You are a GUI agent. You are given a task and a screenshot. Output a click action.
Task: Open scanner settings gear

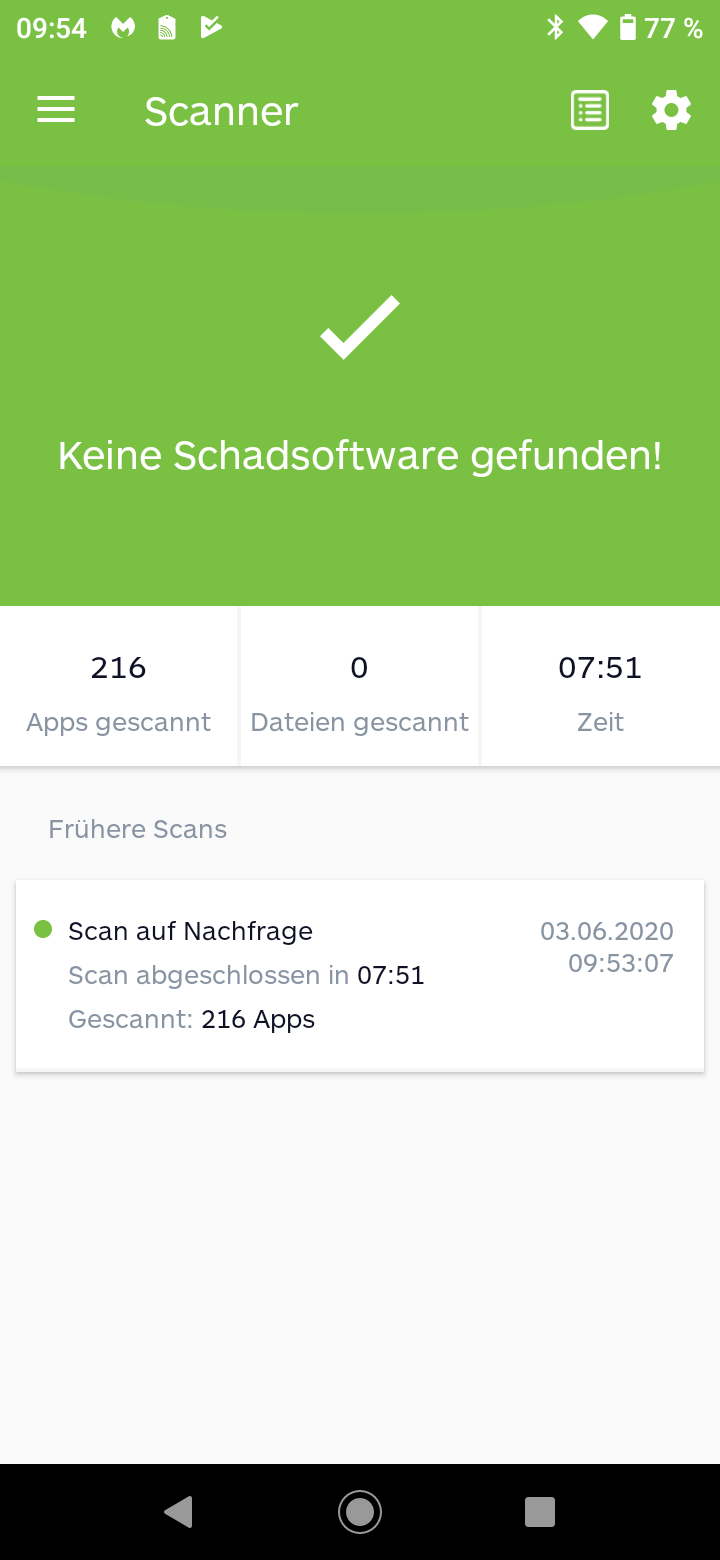pos(671,110)
